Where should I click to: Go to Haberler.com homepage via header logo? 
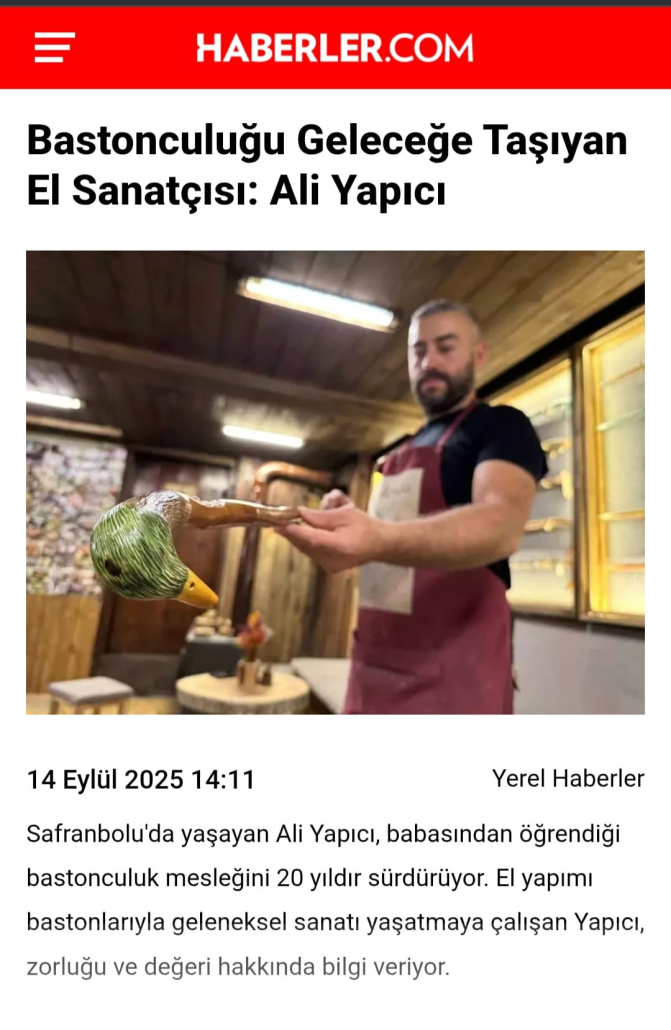[x=335, y=47]
